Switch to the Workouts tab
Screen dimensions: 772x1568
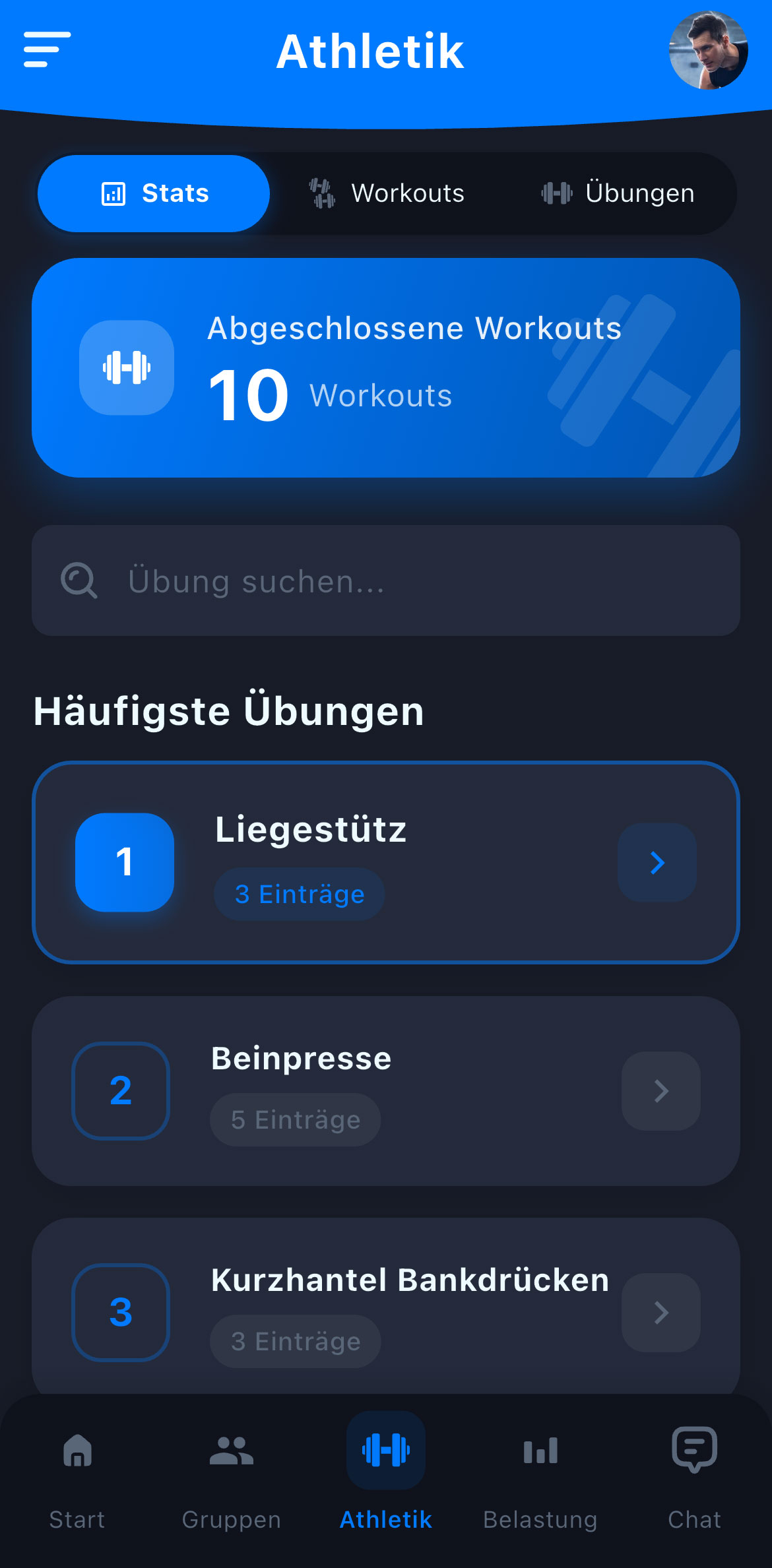(387, 193)
